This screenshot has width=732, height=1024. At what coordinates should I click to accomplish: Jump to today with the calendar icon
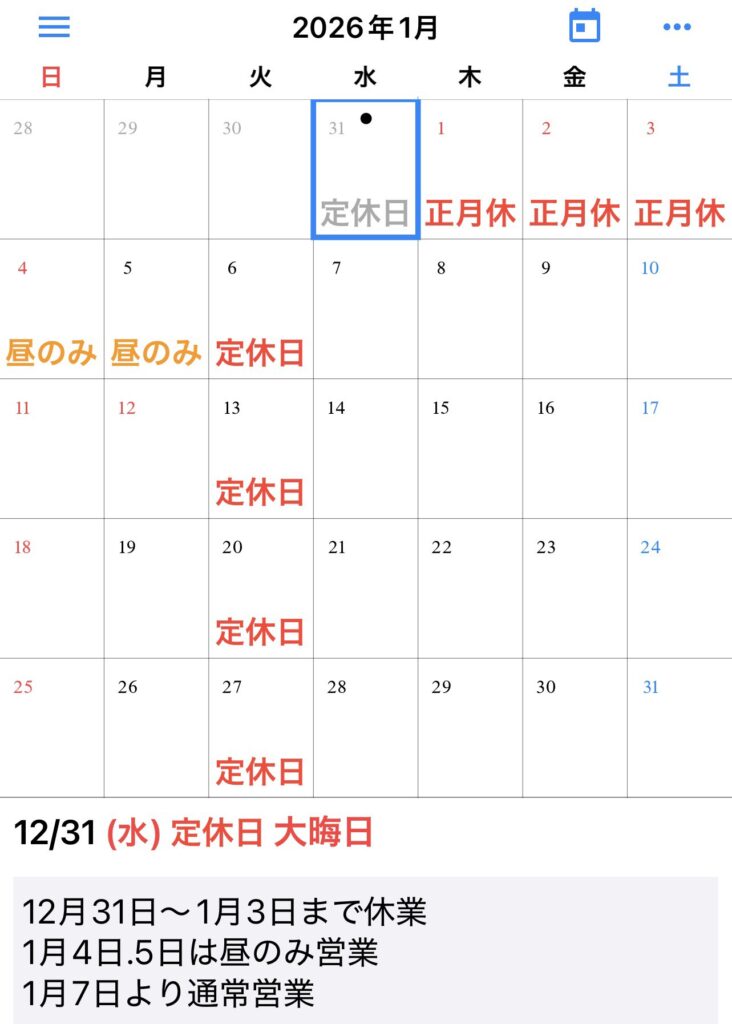tap(584, 27)
